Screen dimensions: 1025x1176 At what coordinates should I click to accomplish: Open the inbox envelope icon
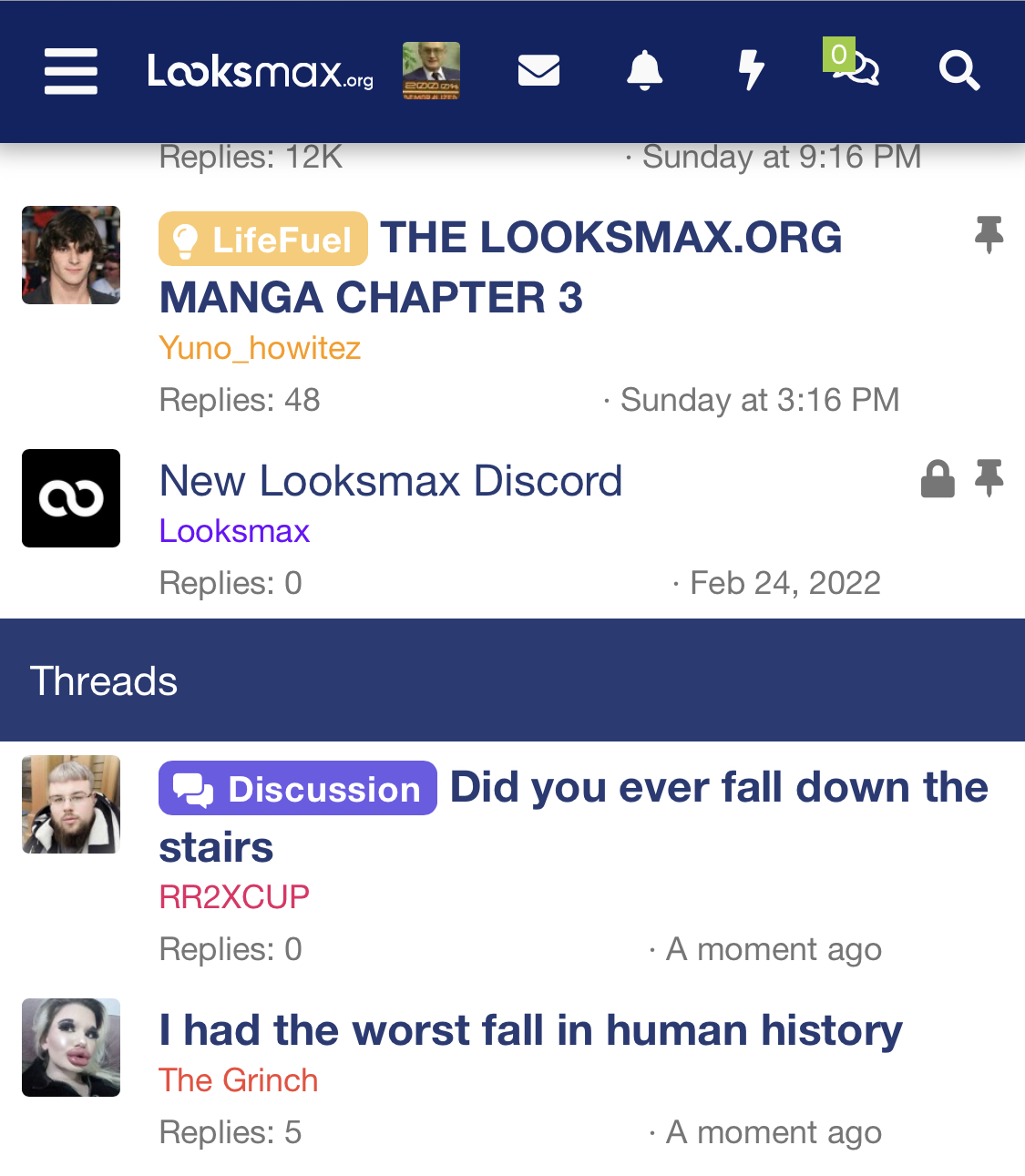pos(538,70)
